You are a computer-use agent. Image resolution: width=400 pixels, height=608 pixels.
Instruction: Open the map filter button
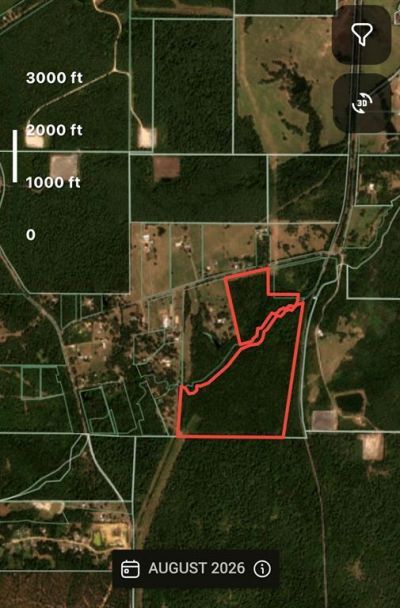coord(362,34)
